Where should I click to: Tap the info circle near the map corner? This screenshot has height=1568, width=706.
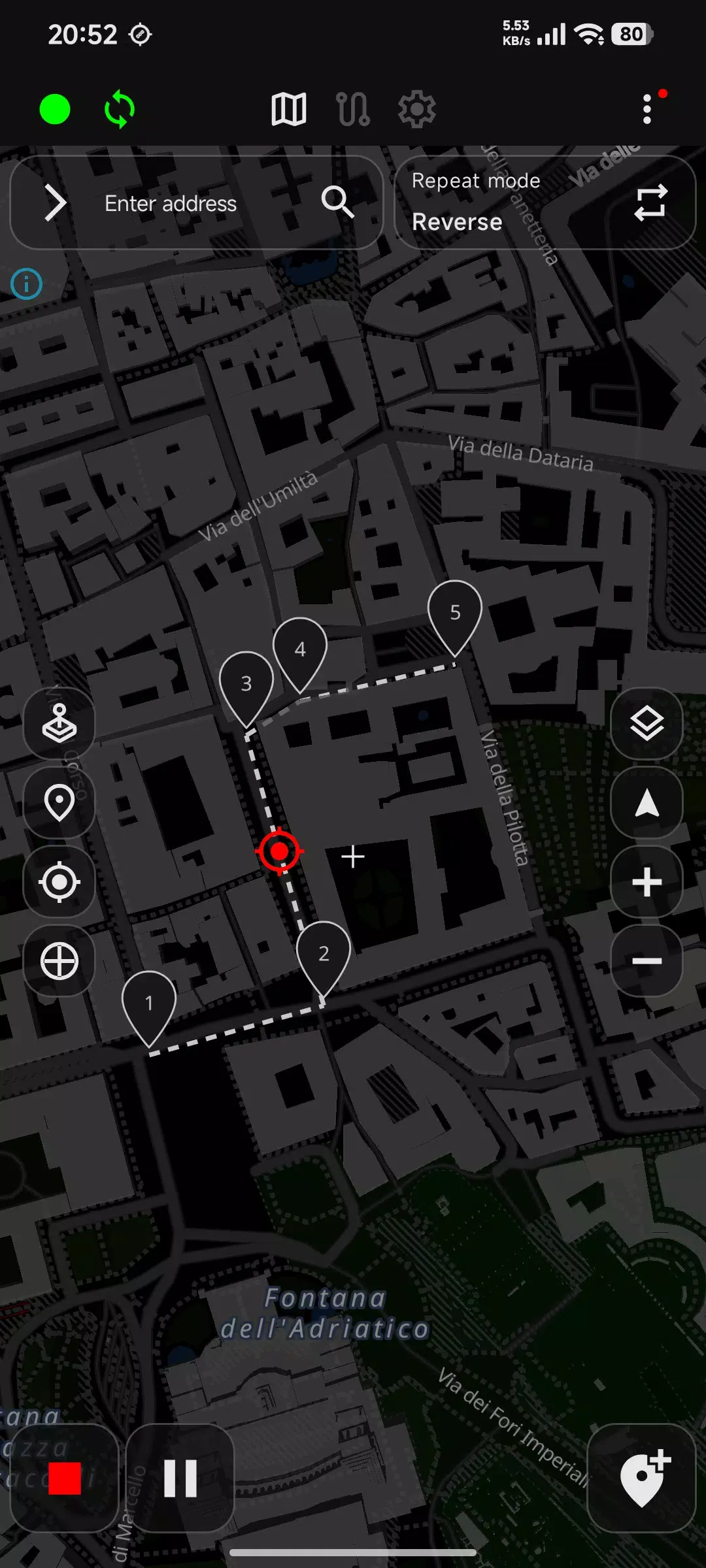27,284
